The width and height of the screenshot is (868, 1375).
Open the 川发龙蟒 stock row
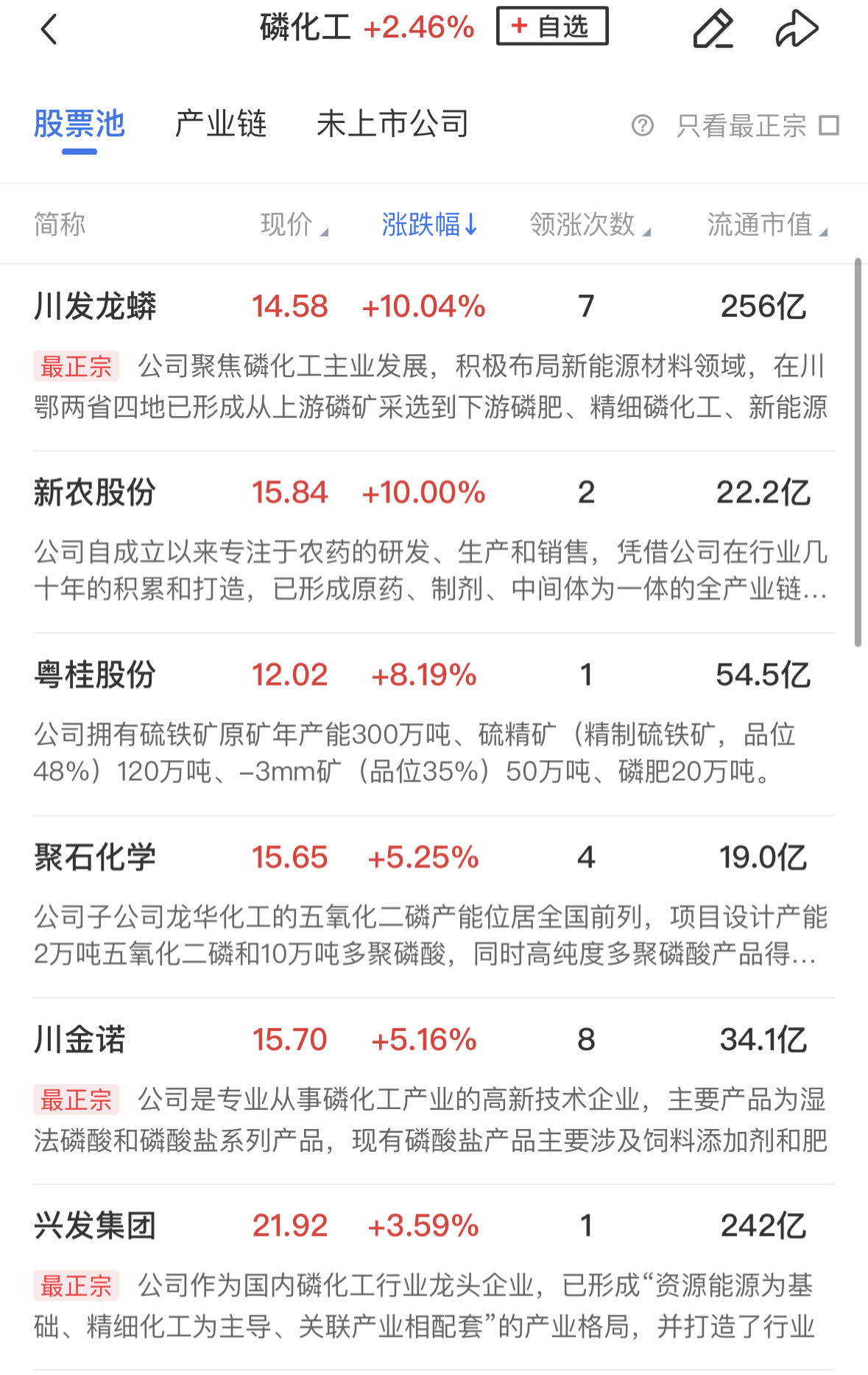(x=95, y=306)
